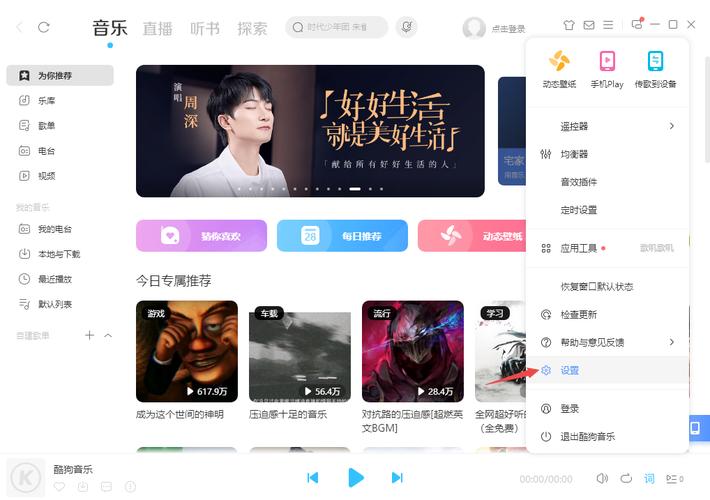710x500 pixels.
Task: Open 均衡器
Action: tap(574, 154)
